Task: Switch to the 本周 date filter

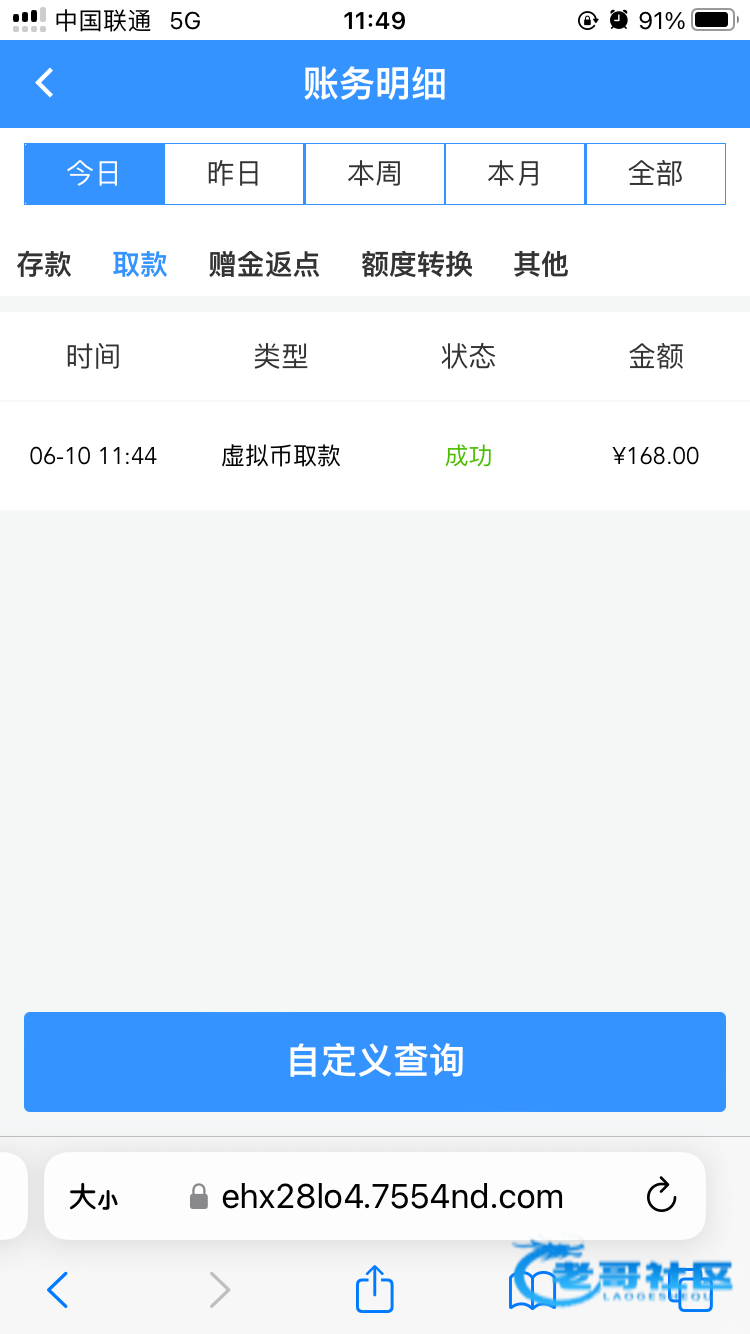Action: pos(375,174)
